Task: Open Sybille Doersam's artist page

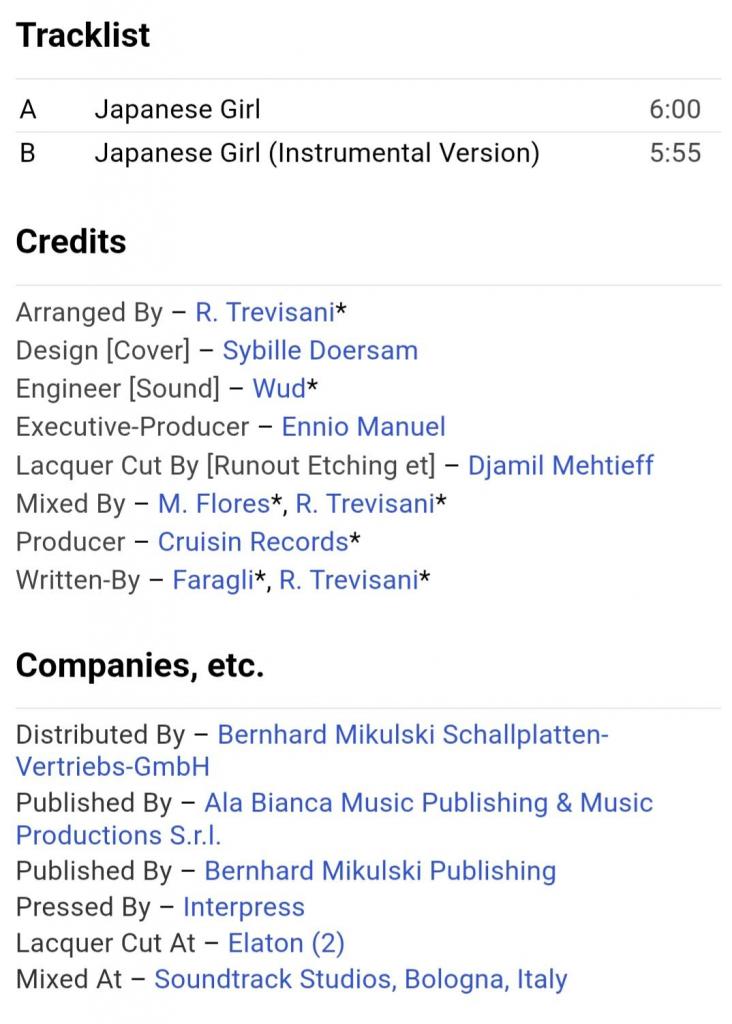Action: (320, 351)
